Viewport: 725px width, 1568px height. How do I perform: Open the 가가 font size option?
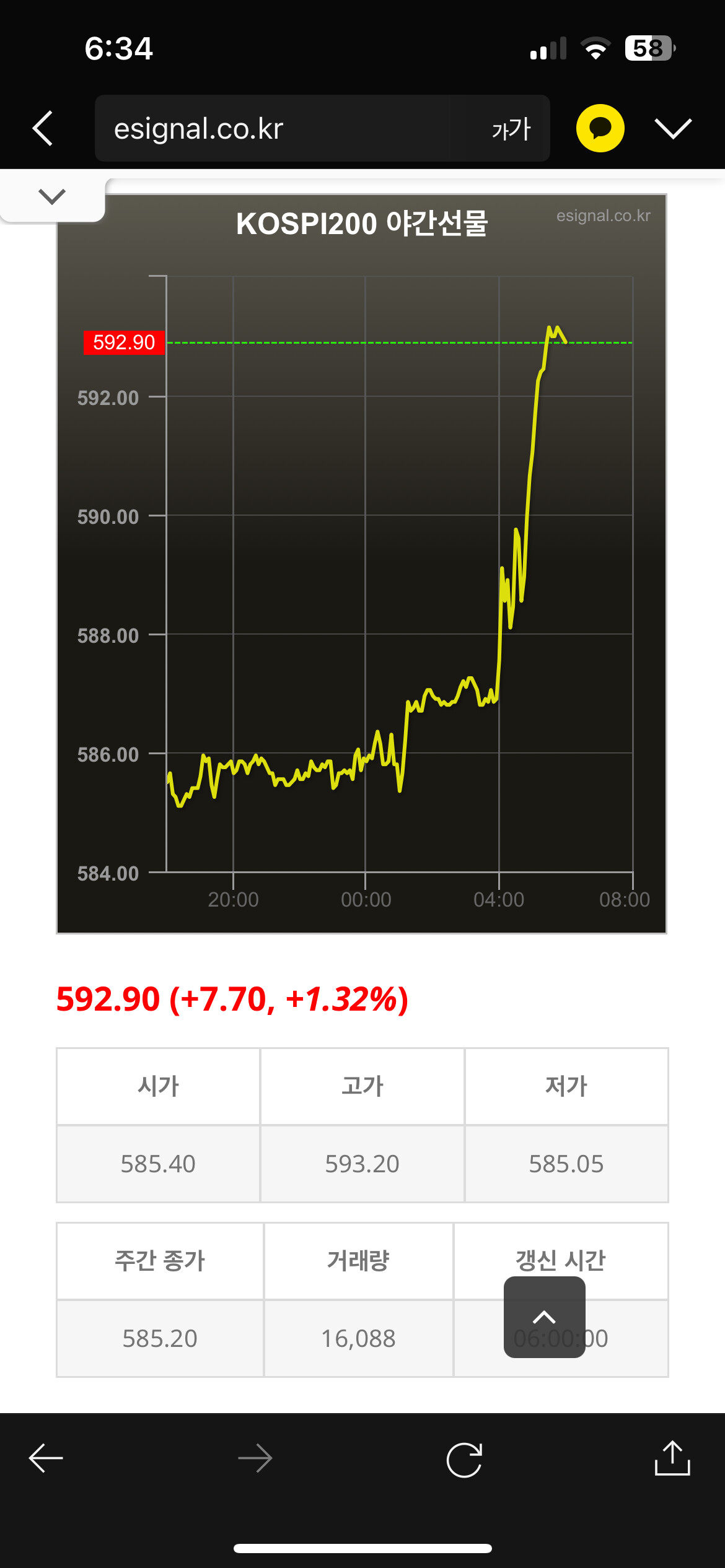pos(511,129)
